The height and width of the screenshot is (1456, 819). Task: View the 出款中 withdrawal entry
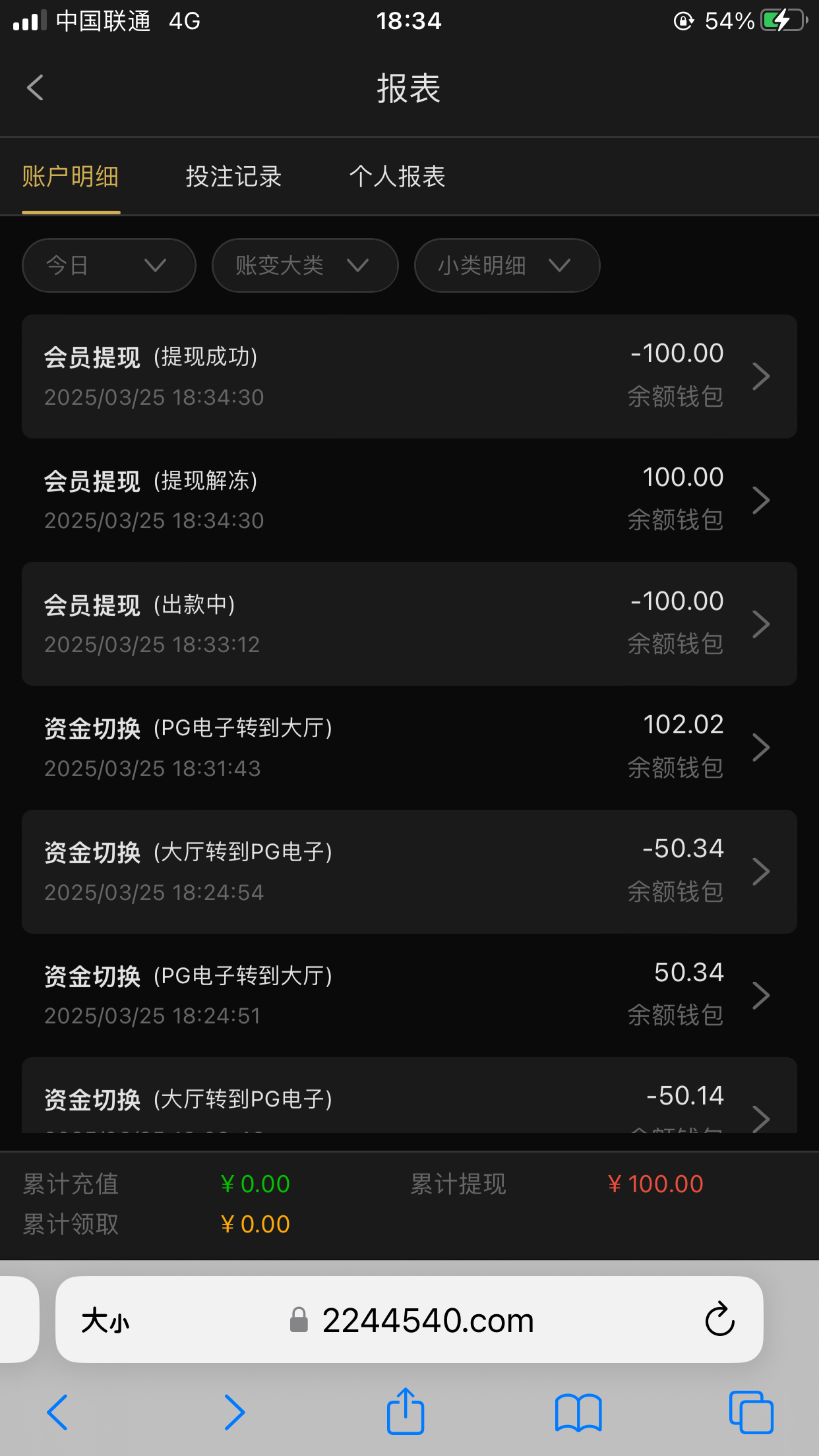tap(409, 624)
